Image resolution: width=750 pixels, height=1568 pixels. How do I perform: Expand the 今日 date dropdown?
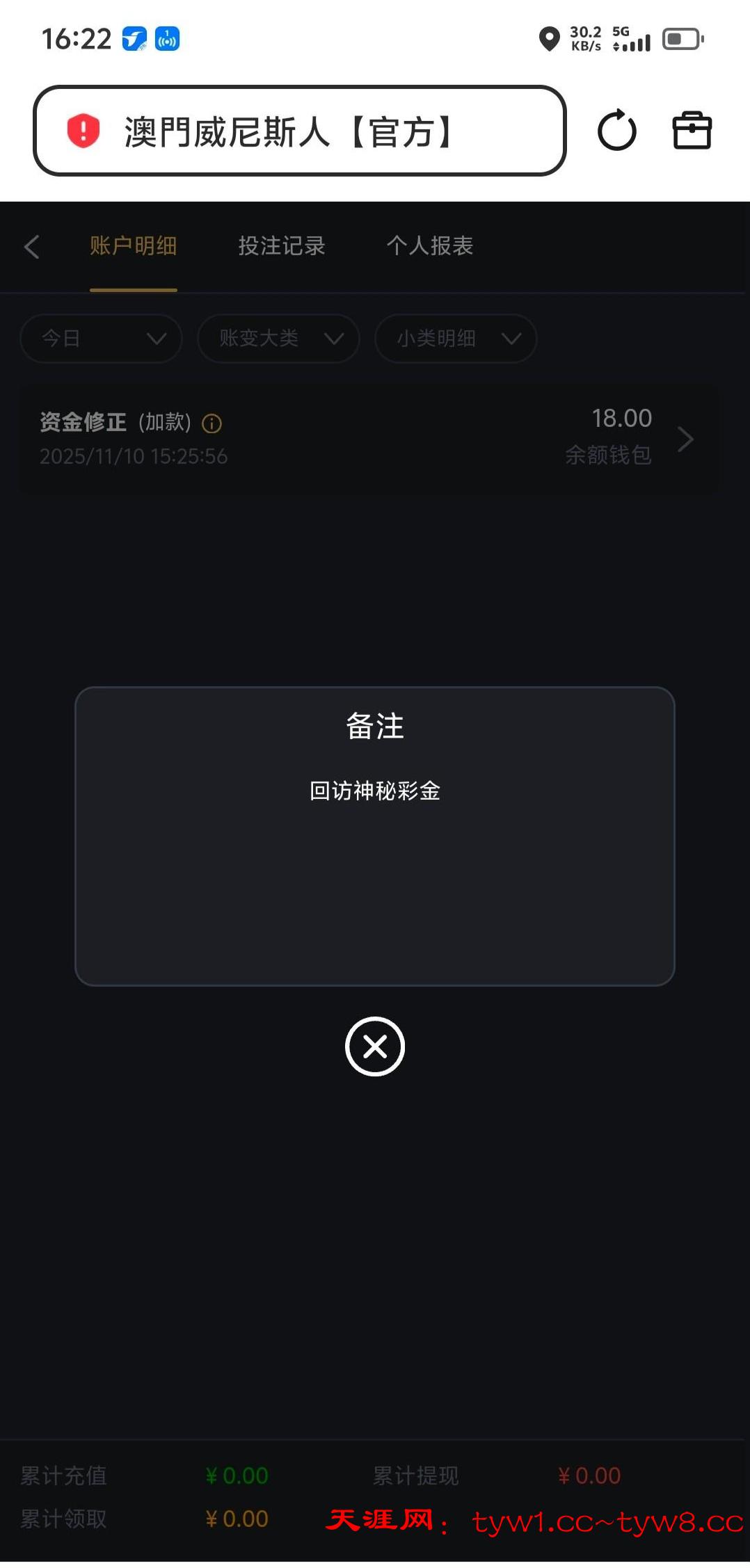tap(102, 339)
